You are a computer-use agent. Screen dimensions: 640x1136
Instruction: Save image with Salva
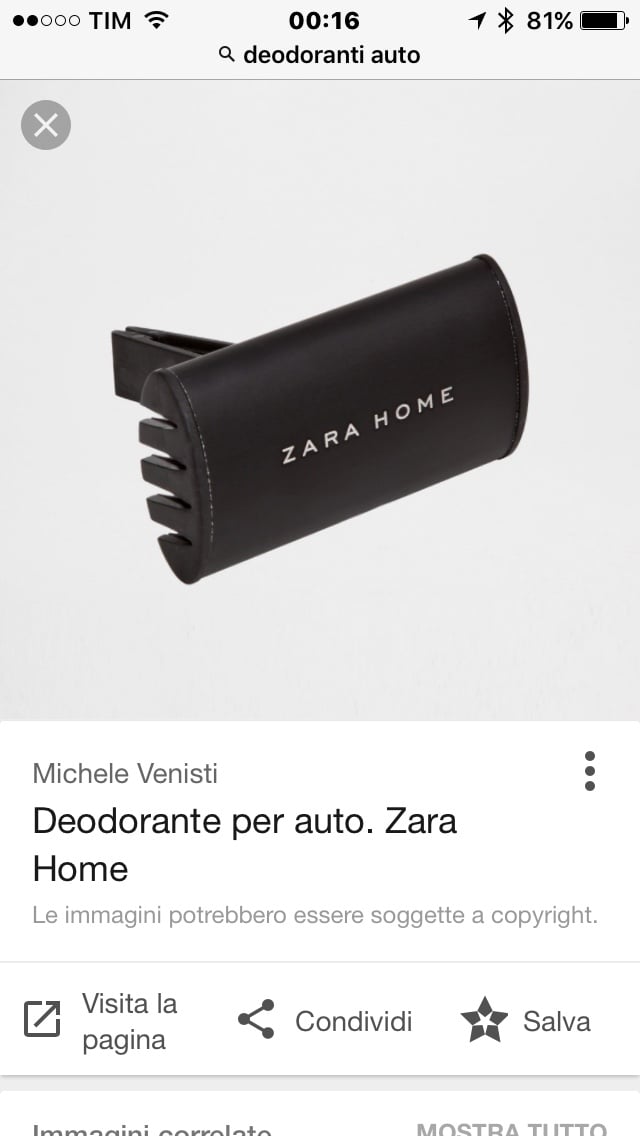(526, 1021)
